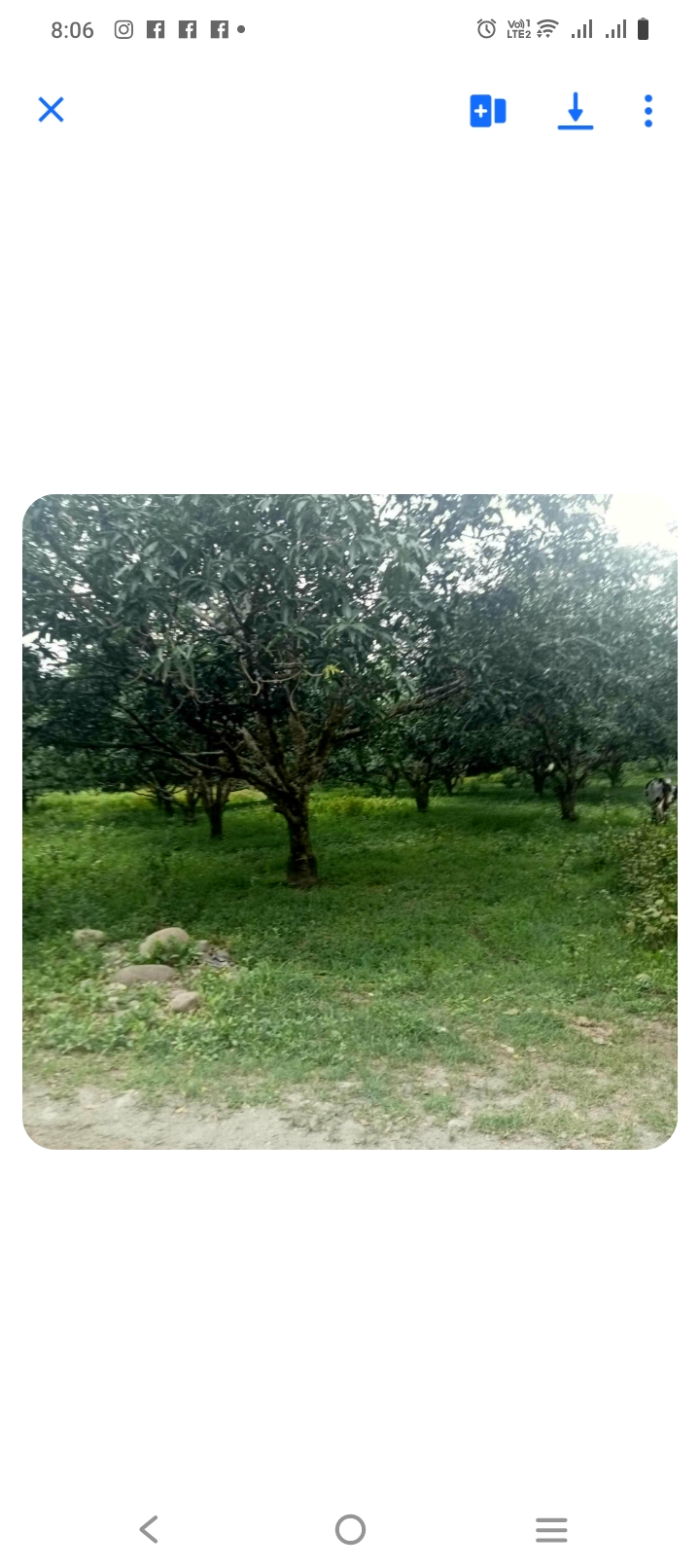
Task: Tap the add-to-drive icon
Action: [488, 111]
